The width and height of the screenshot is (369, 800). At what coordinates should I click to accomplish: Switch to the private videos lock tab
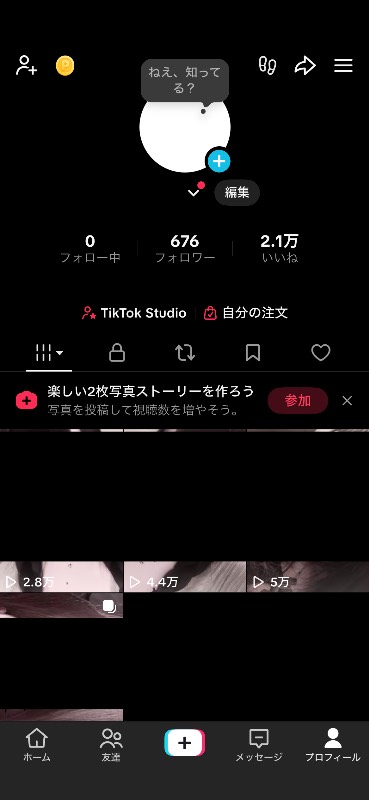(117, 353)
